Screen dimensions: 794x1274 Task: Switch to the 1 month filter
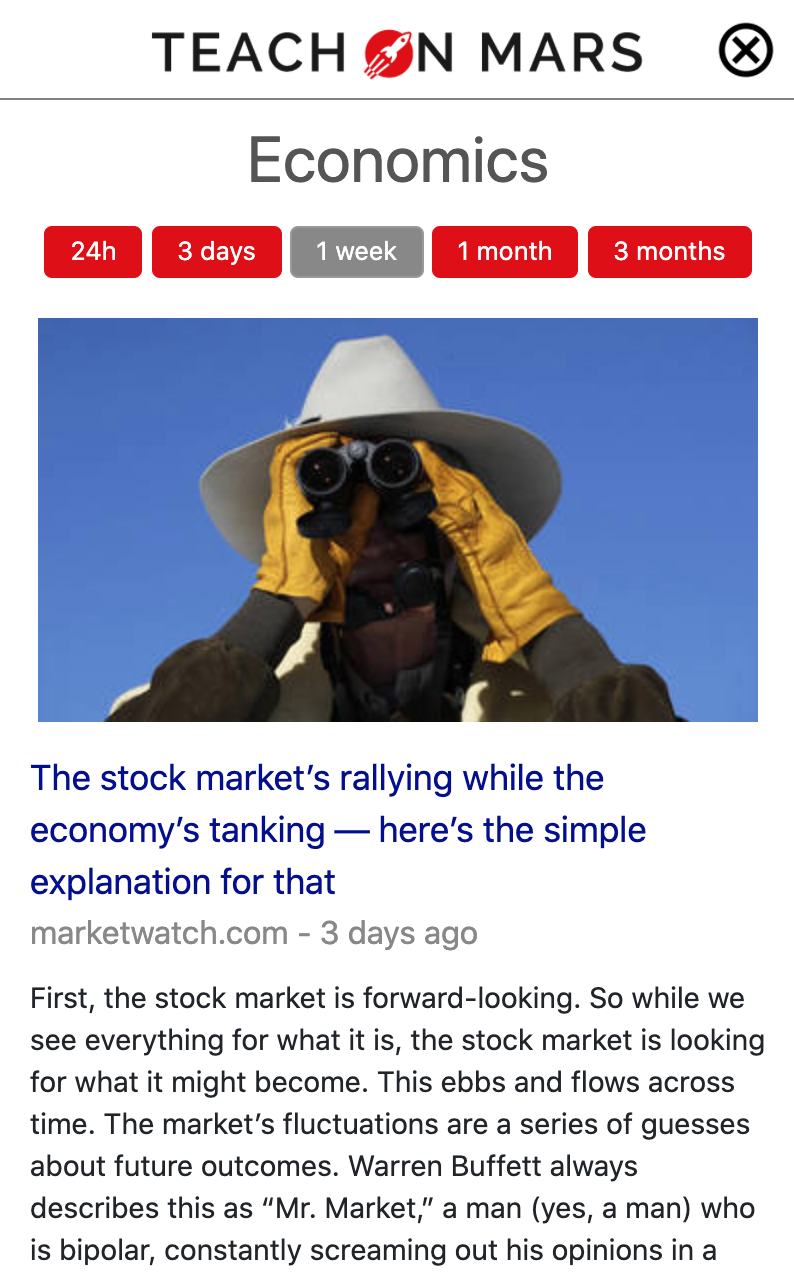tap(505, 251)
